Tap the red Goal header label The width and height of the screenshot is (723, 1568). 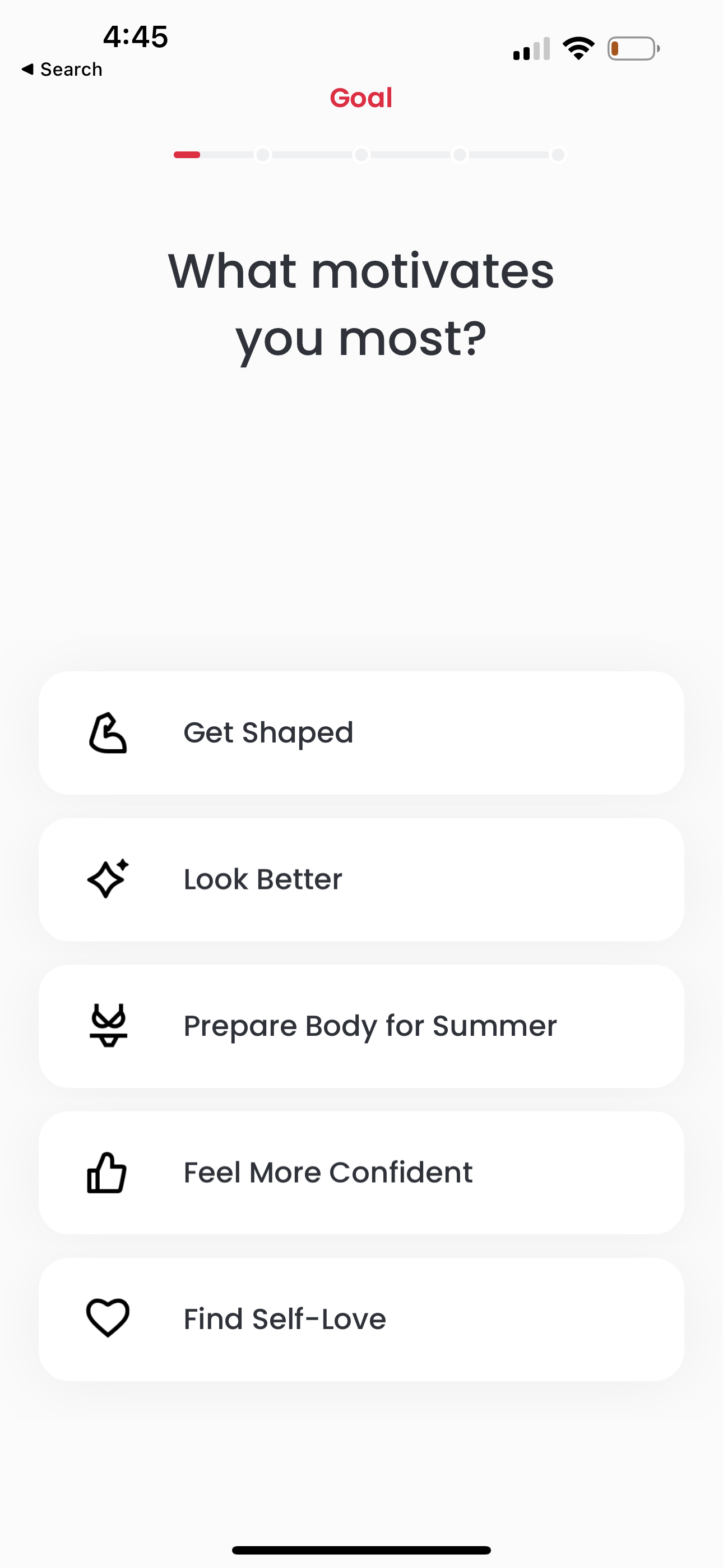pyautogui.click(x=361, y=98)
